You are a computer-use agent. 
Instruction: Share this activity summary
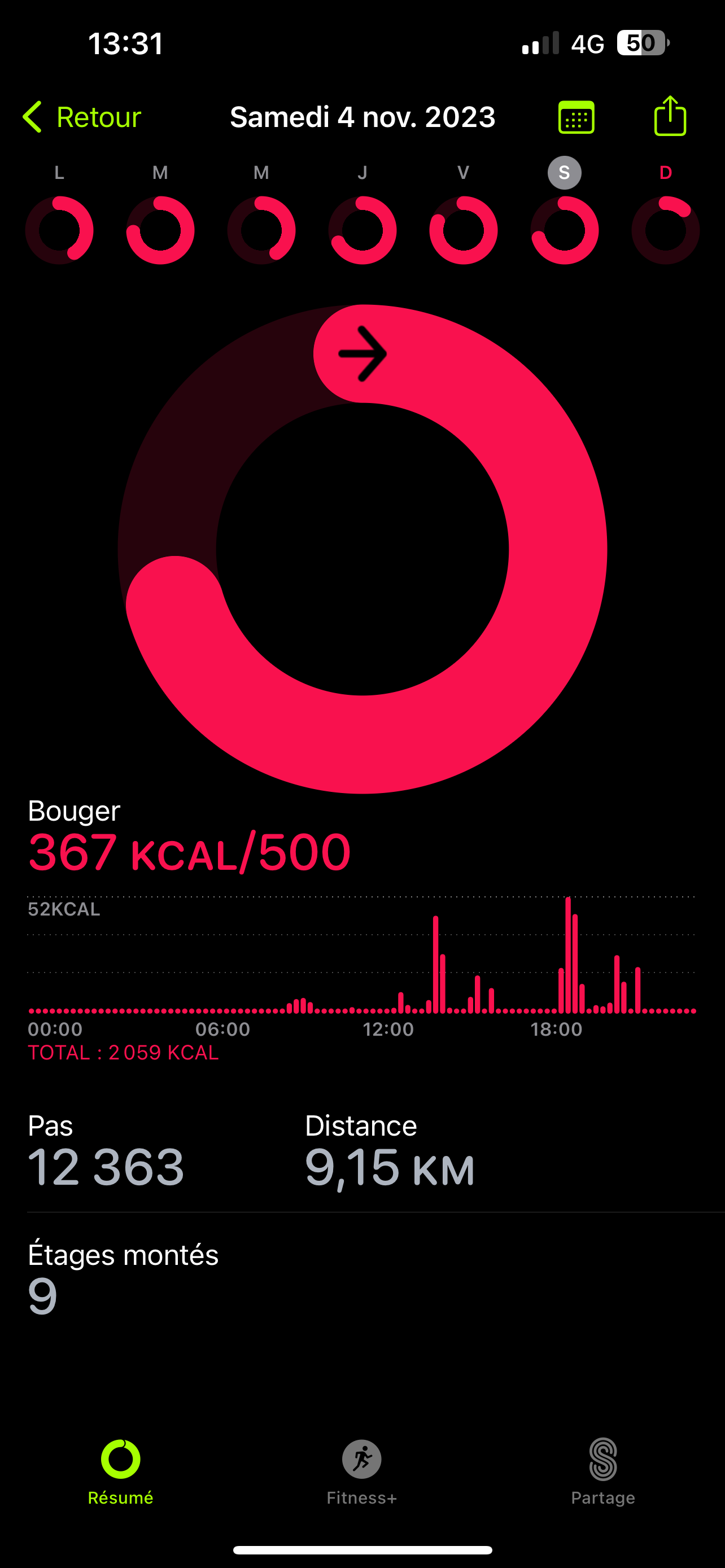coord(670,116)
